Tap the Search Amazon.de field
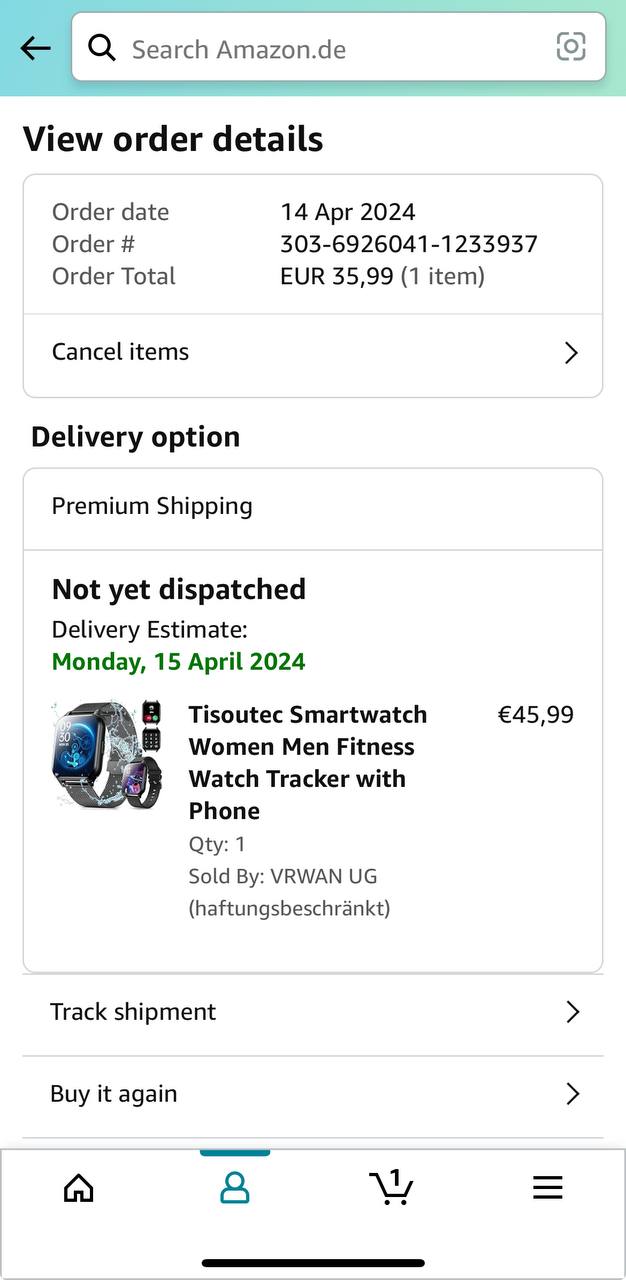This screenshot has width=626, height=1280. (338, 47)
